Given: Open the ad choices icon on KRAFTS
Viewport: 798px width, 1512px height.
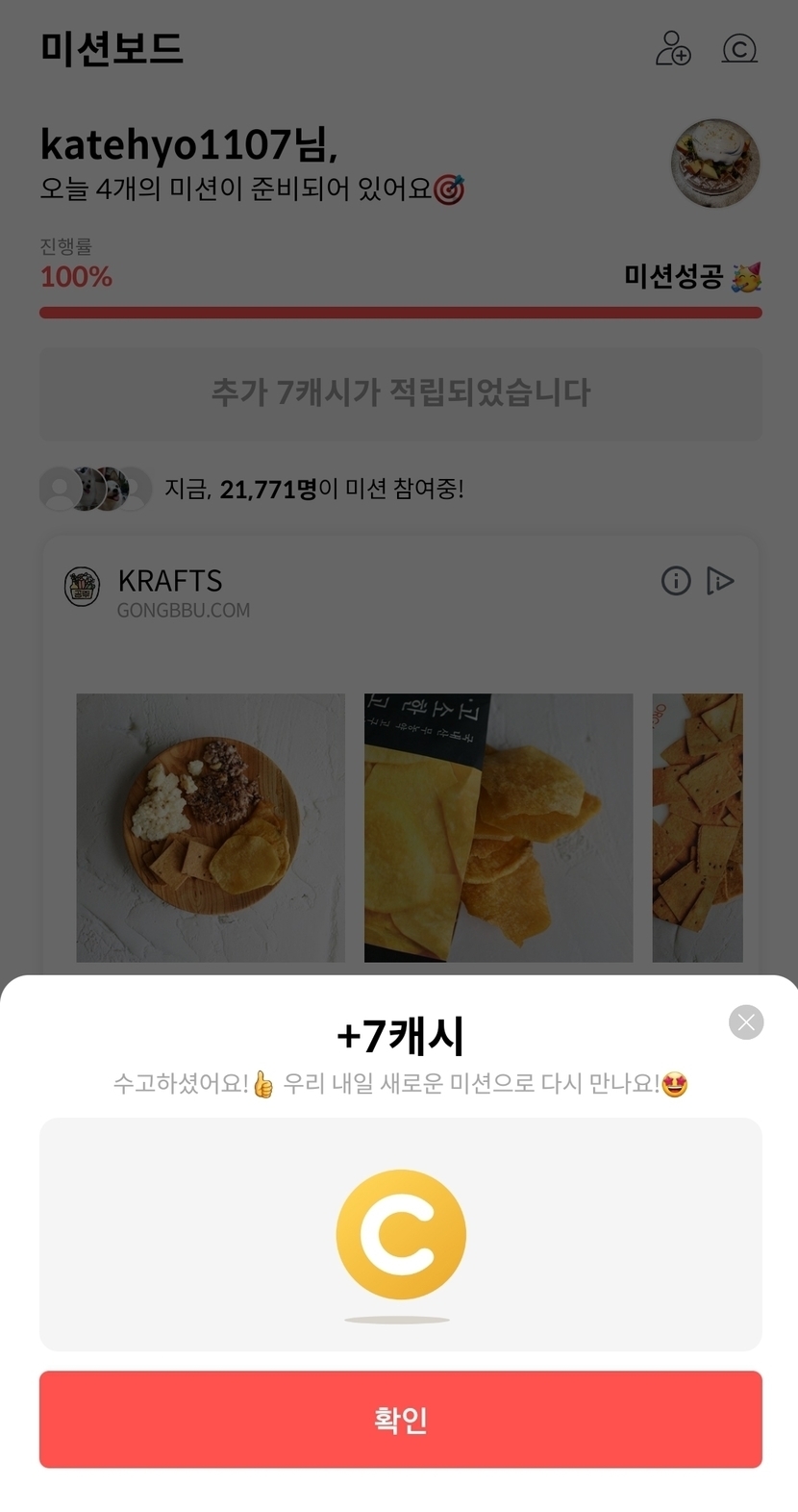Looking at the screenshot, I should tap(720, 581).
